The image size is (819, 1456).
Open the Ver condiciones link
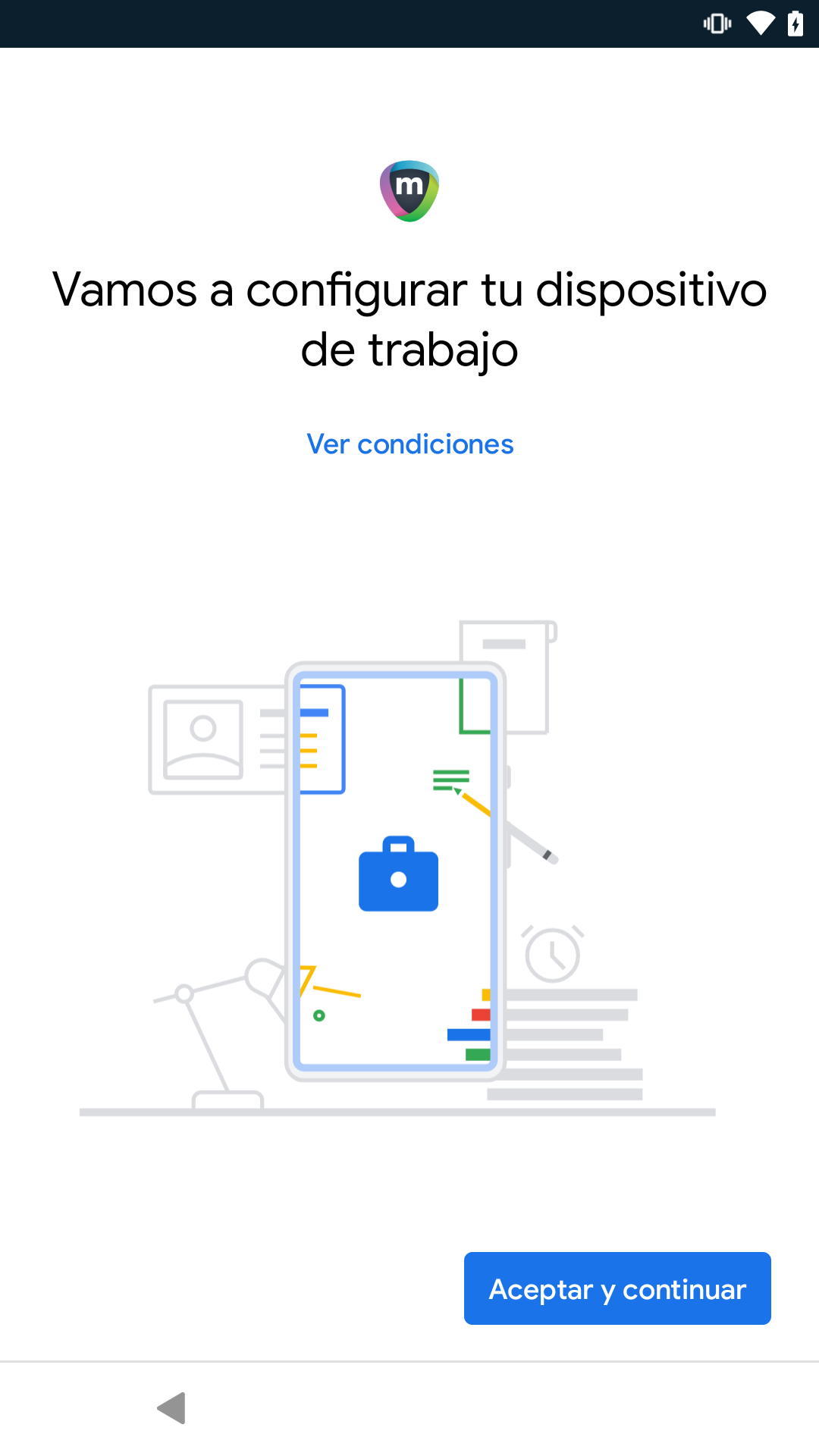tap(409, 444)
